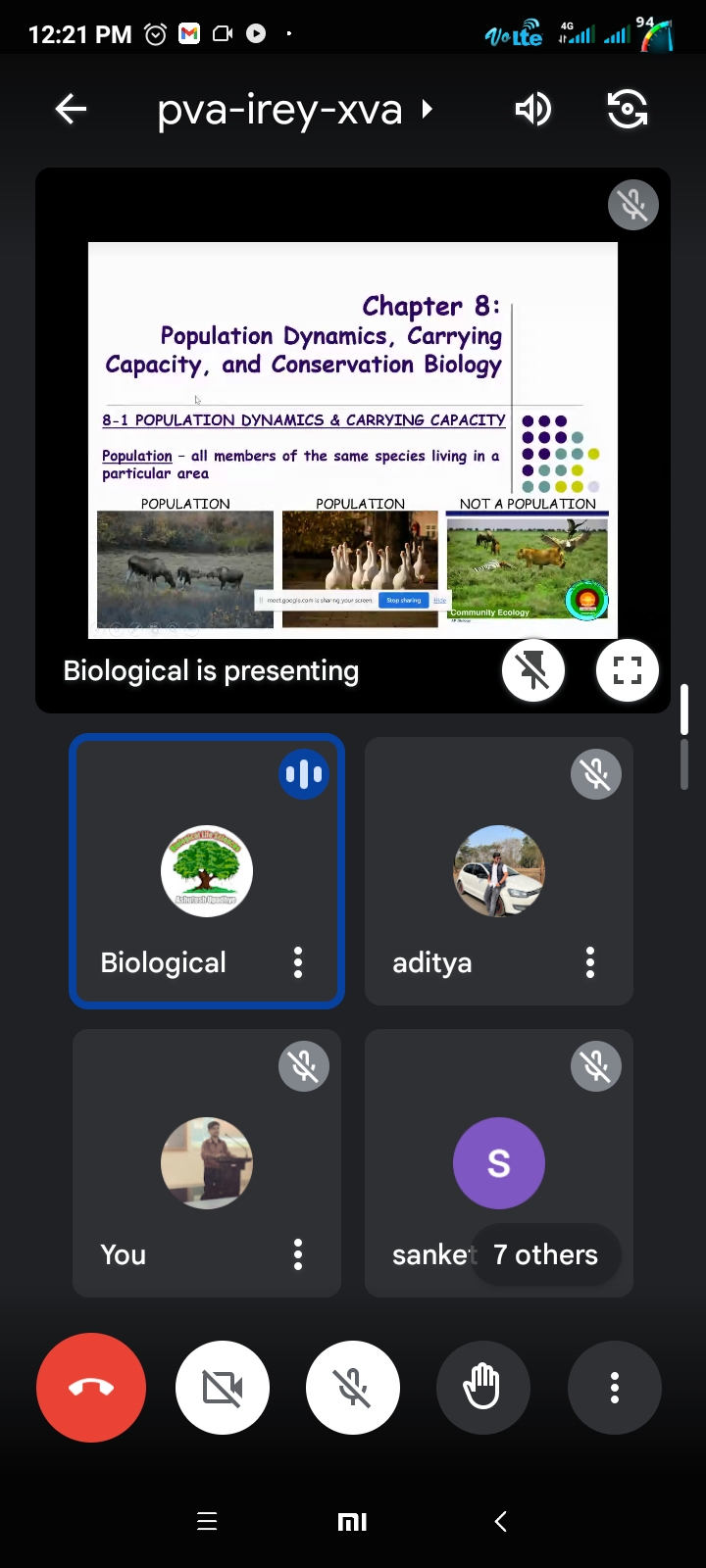Switch the camera view
706x1568 pixels.
(628, 110)
